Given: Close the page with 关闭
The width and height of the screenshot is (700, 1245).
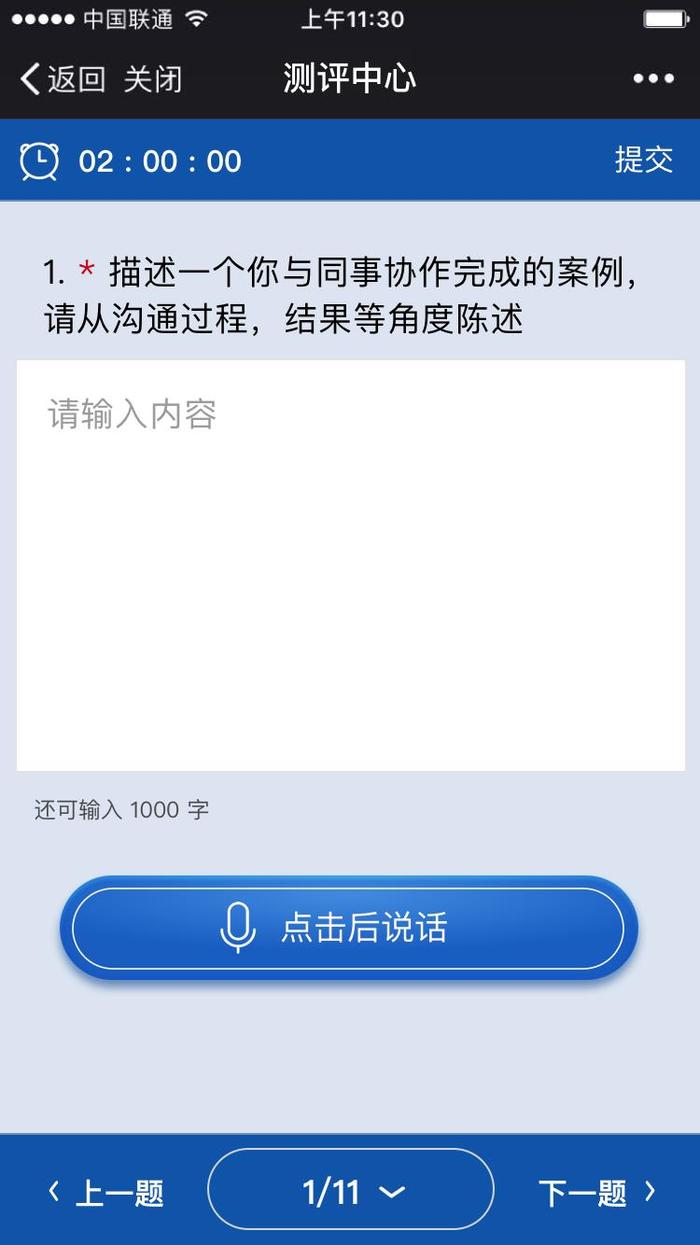Looking at the screenshot, I should click(153, 79).
